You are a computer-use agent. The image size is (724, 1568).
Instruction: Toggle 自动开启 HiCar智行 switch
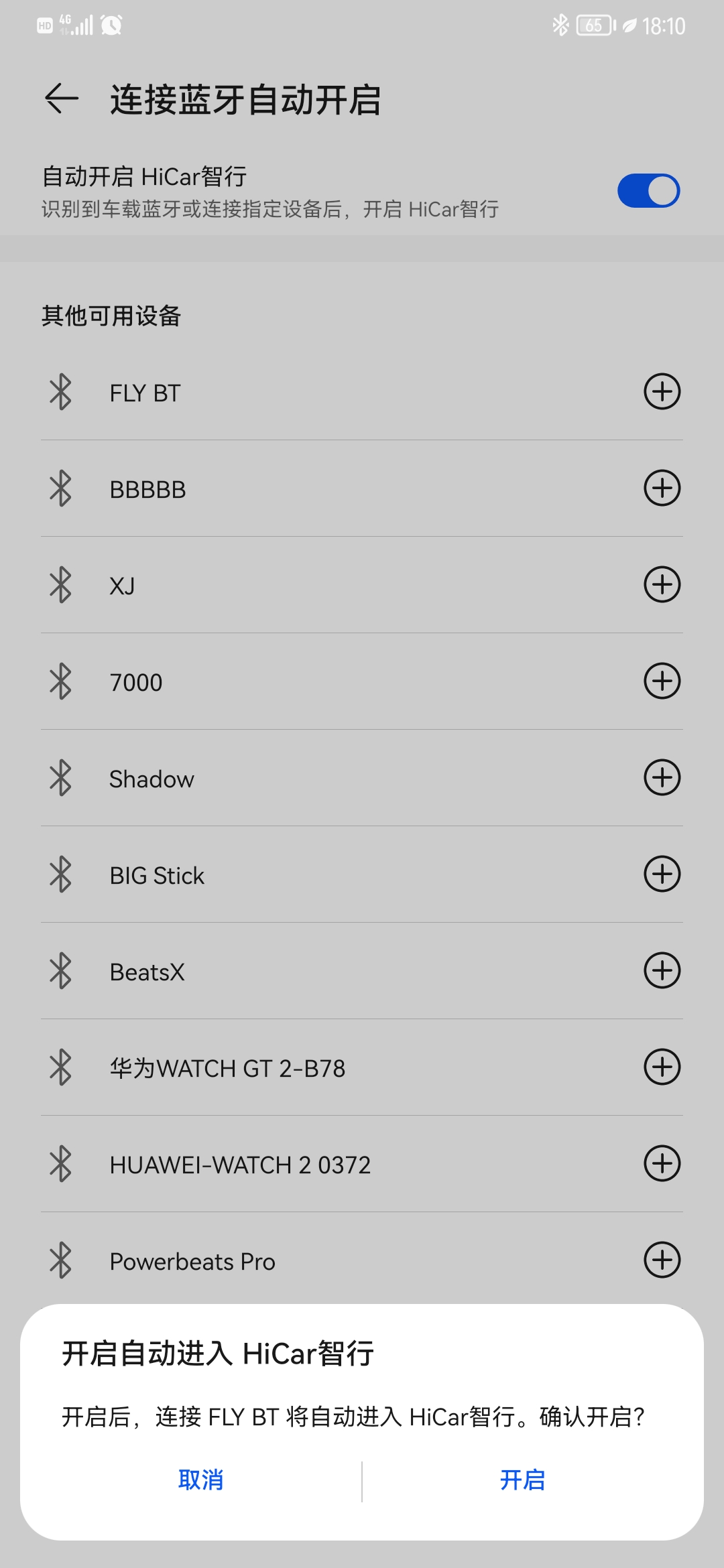click(648, 191)
